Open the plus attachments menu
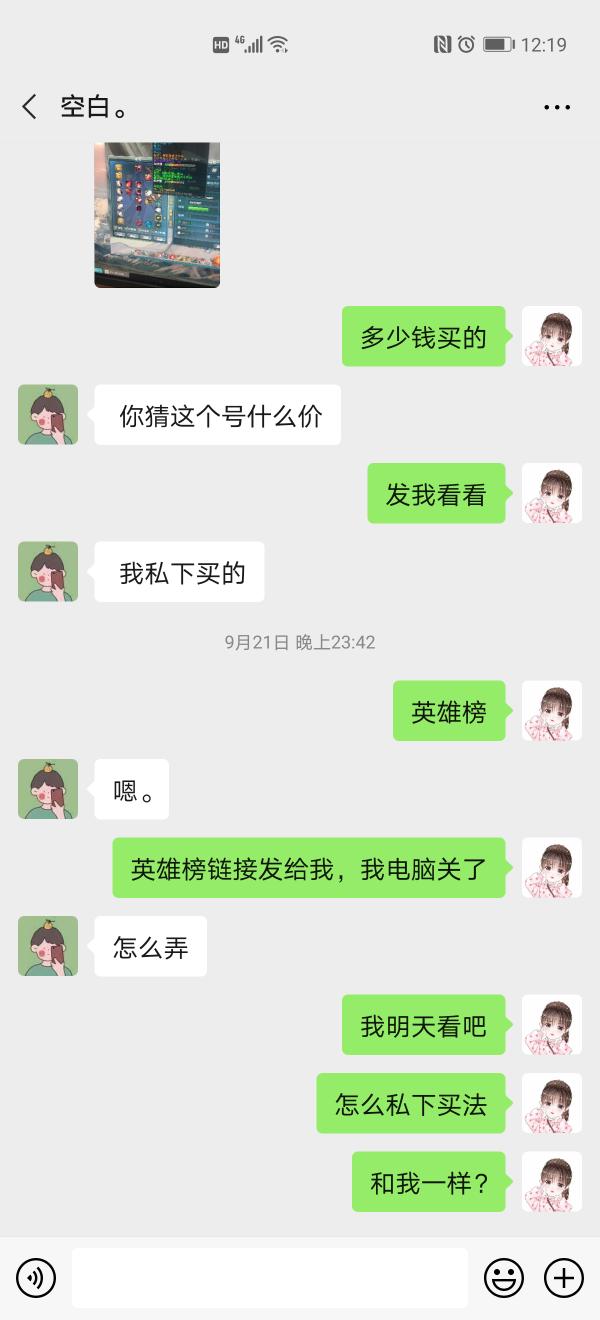Screen dimensions: 600x1320 click(564, 1277)
